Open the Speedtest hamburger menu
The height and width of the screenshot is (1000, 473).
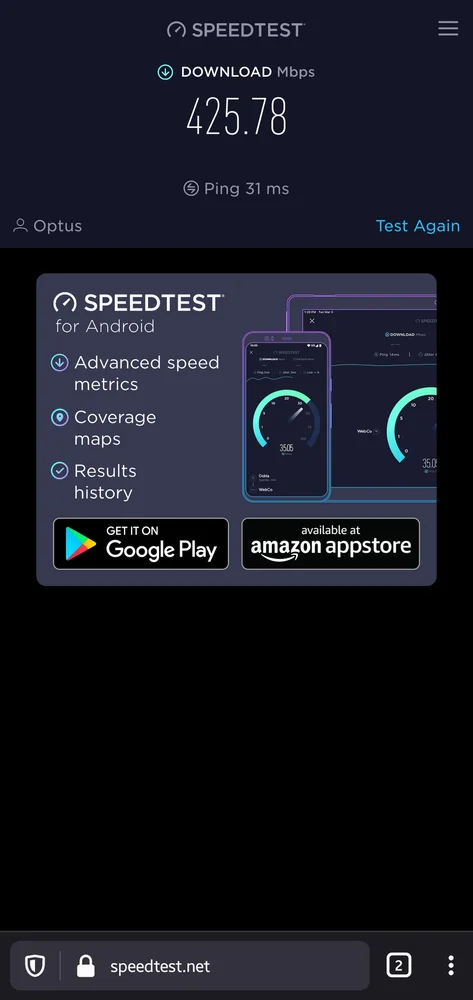coord(448,29)
